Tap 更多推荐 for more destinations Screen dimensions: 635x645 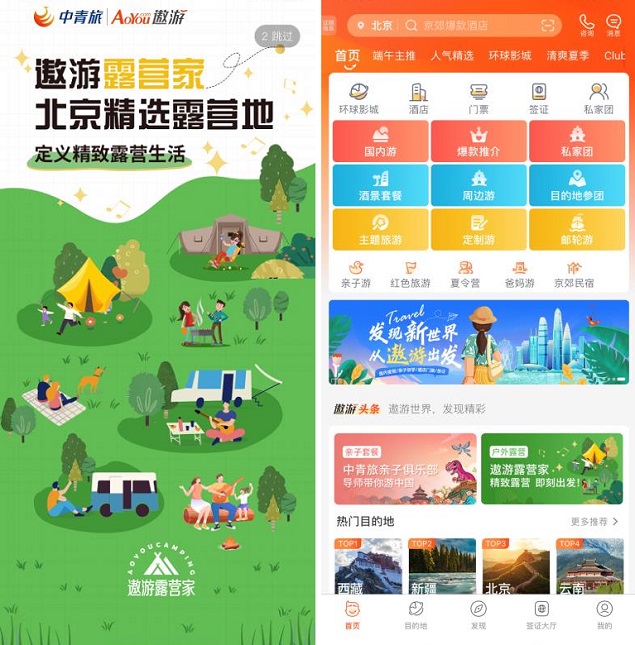(x=594, y=522)
